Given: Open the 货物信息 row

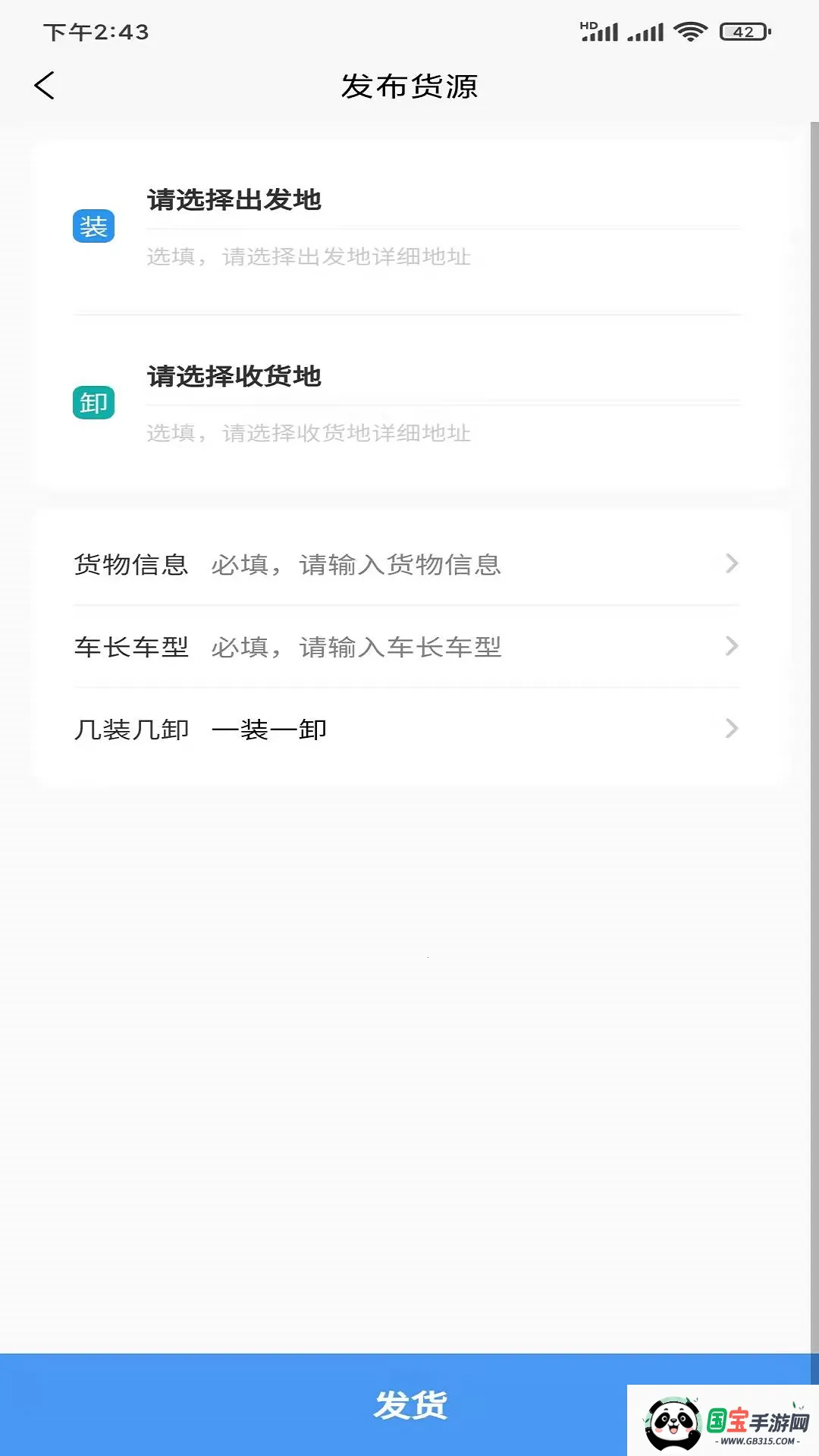Looking at the screenshot, I should pyautogui.click(x=406, y=564).
